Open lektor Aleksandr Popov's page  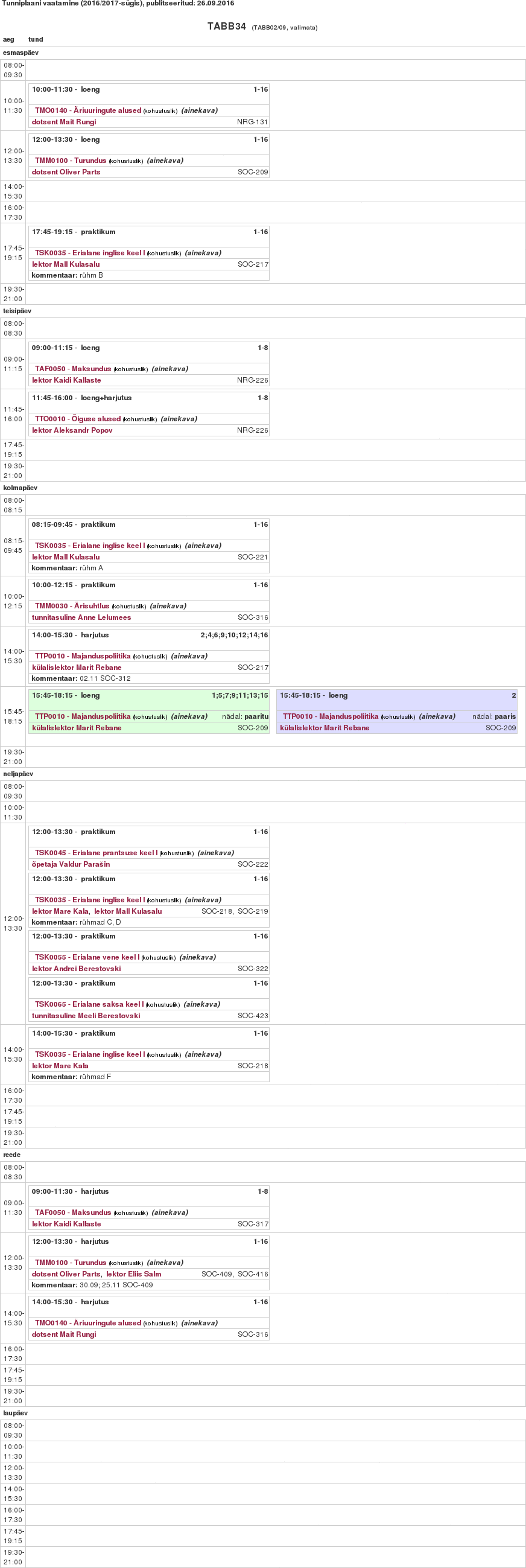click(72, 430)
